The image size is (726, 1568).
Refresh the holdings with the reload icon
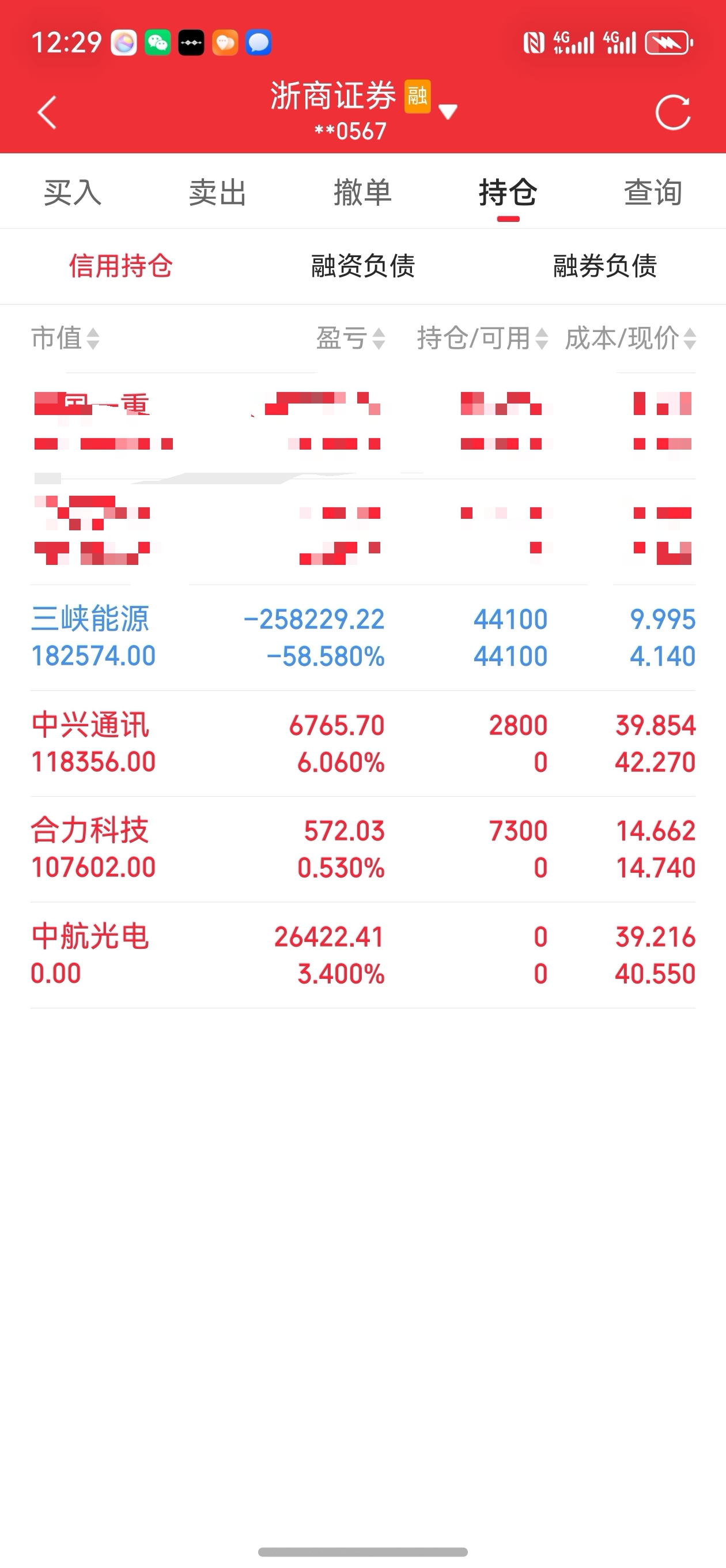[x=673, y=112]
